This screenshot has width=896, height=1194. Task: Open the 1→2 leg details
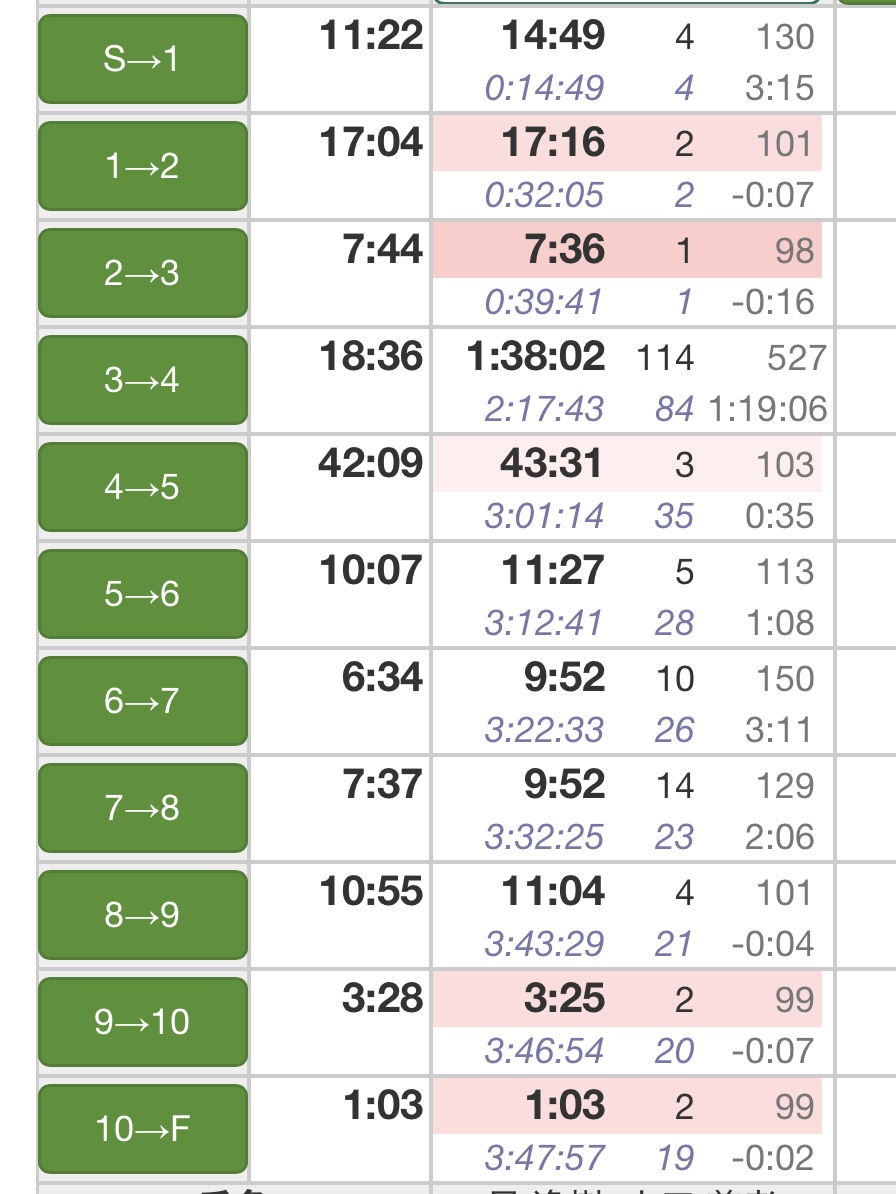[142, 166]
